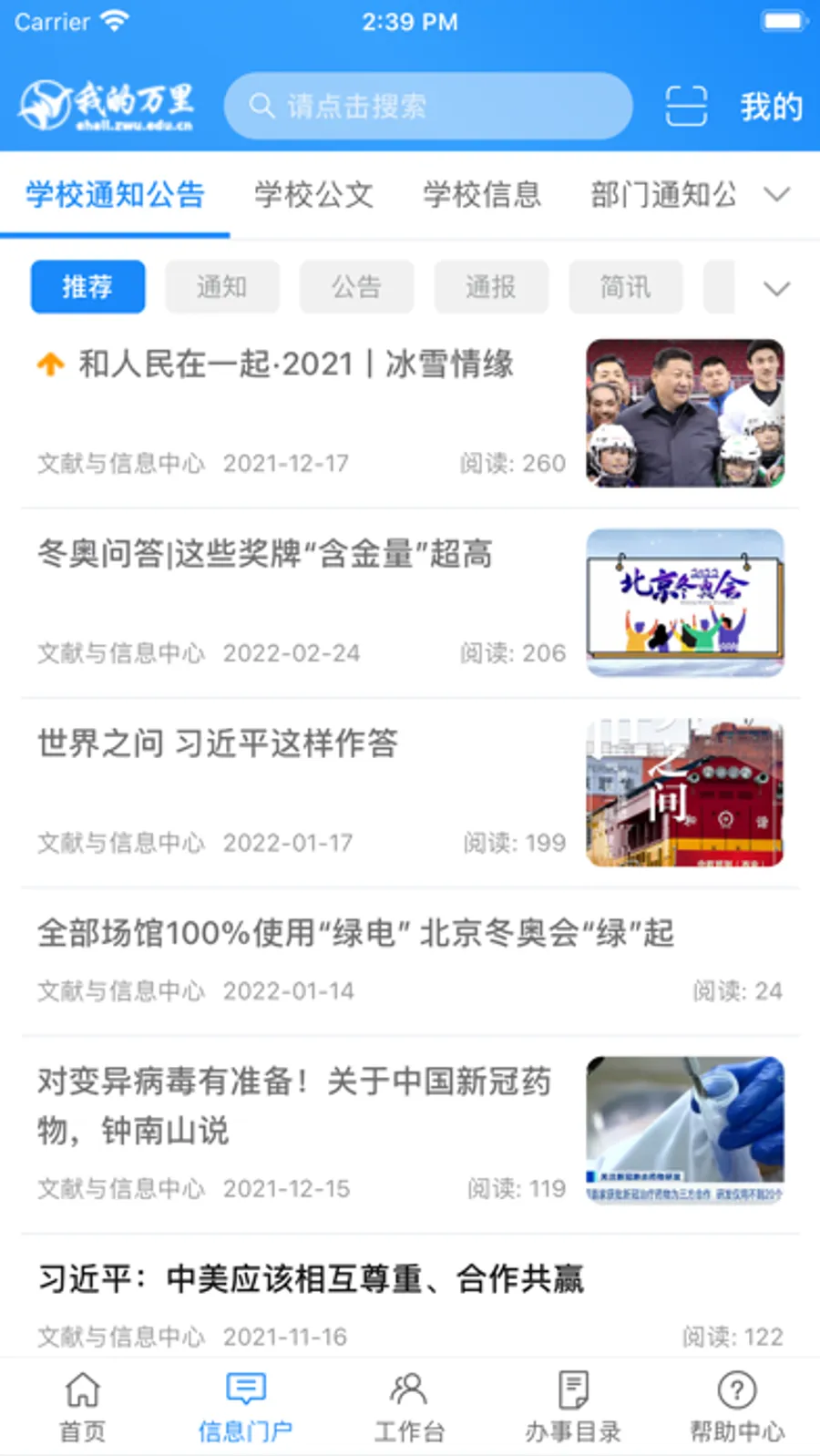The width and height of the screenshot is (820, 1456).
Task: Choose the 通报 filter chip
Action: [491, 287]
